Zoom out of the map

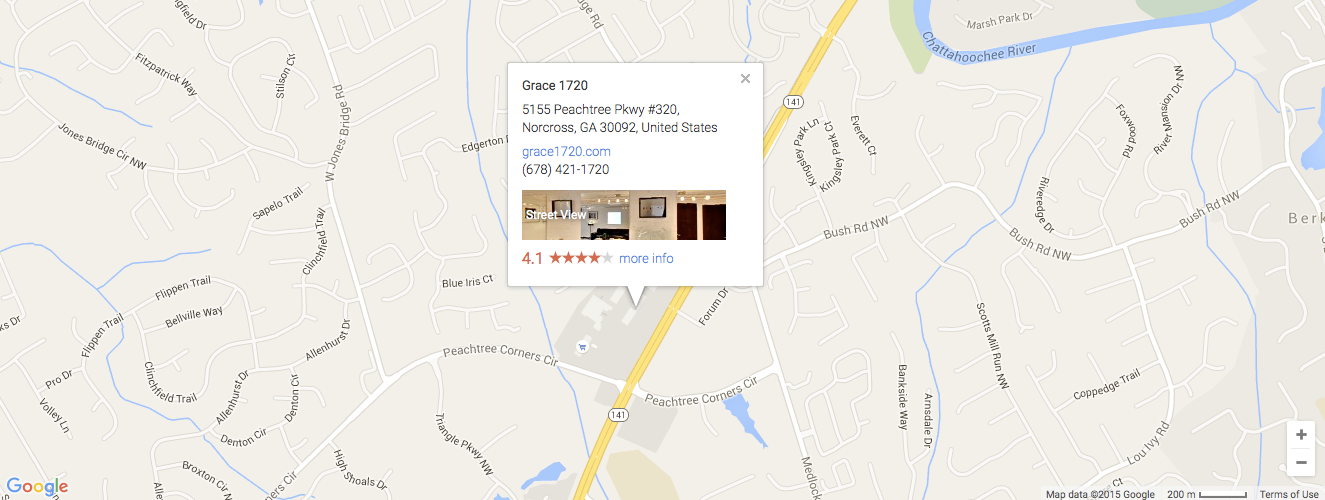click(x=1301, y=463)
